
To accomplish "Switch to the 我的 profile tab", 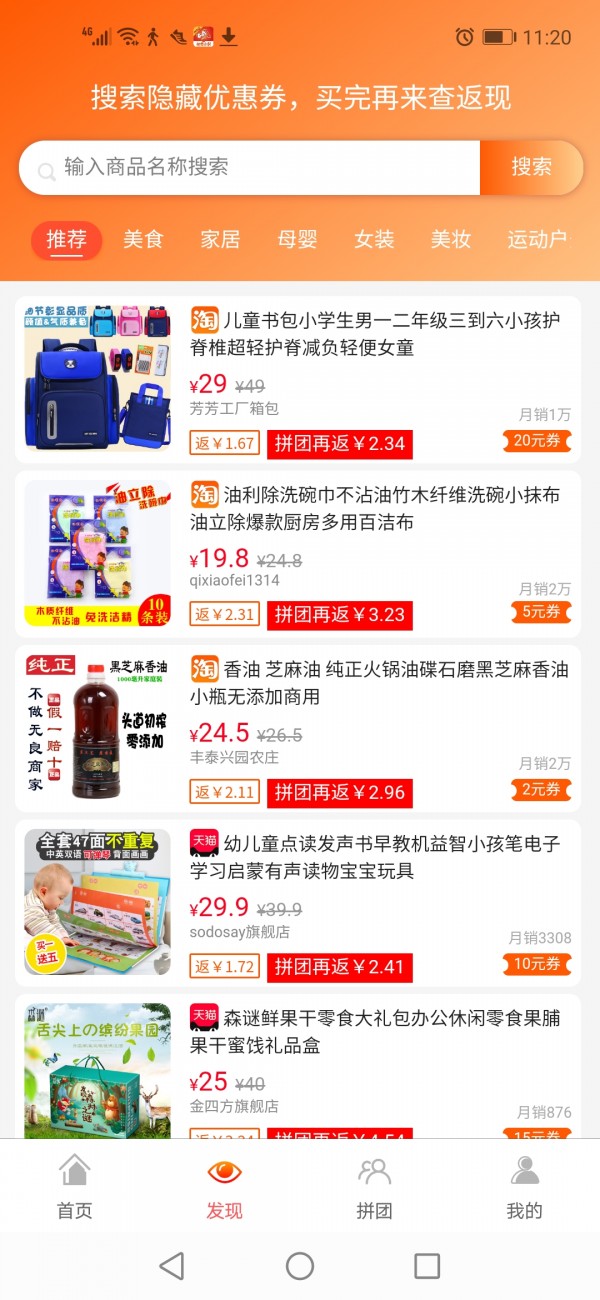I will click(524, 1187).
